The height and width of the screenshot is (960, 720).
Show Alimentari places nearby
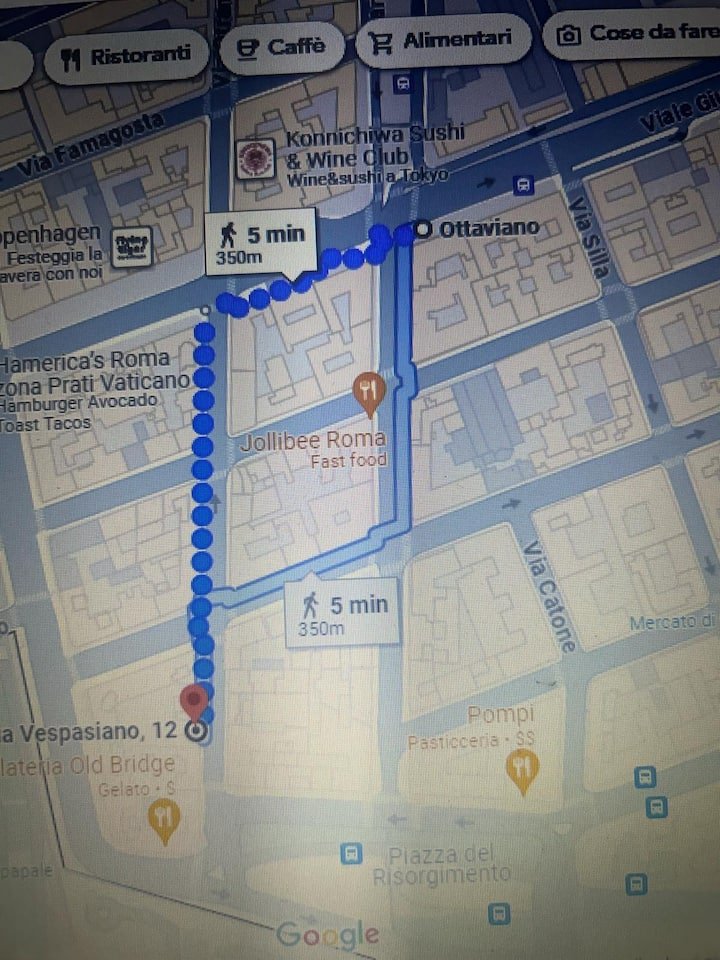click(x=442, y=41)
